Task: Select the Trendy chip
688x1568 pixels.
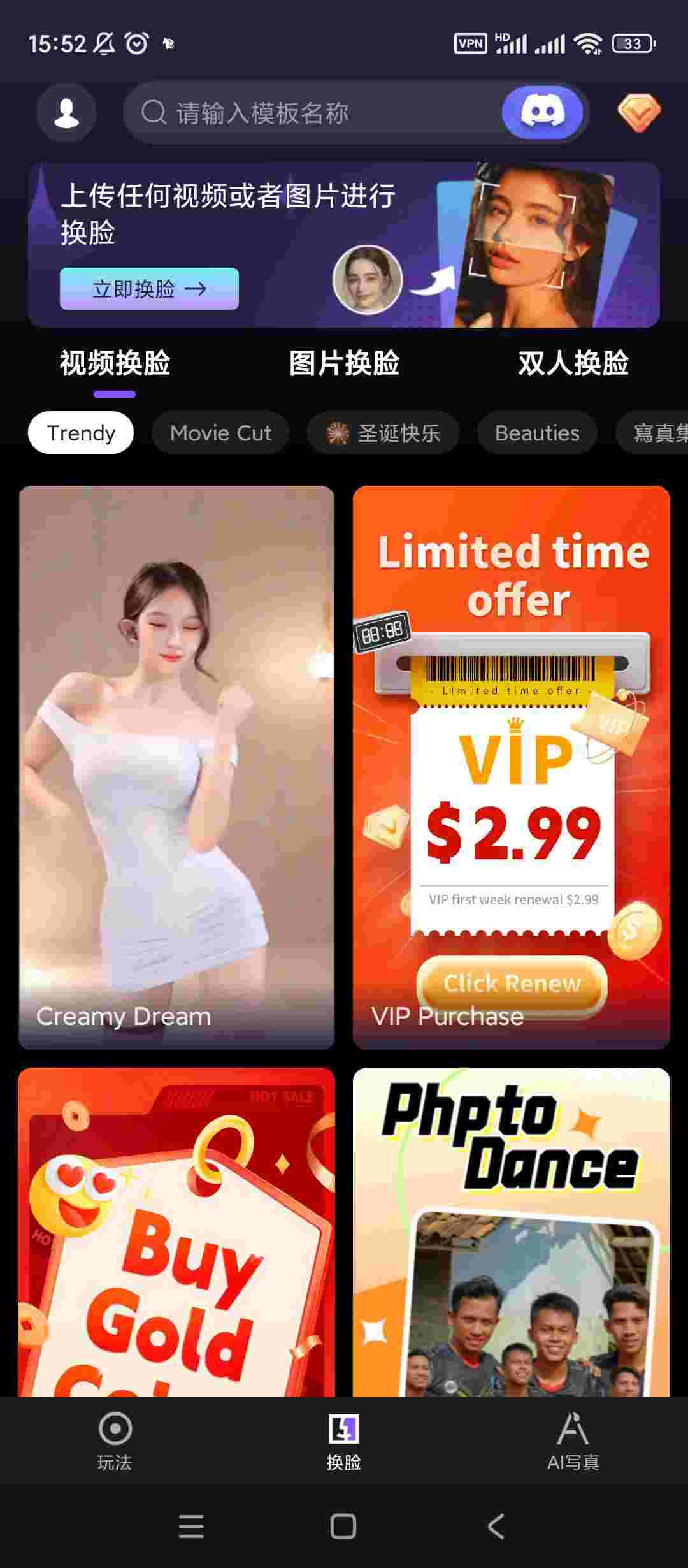Action: point(81,433)
